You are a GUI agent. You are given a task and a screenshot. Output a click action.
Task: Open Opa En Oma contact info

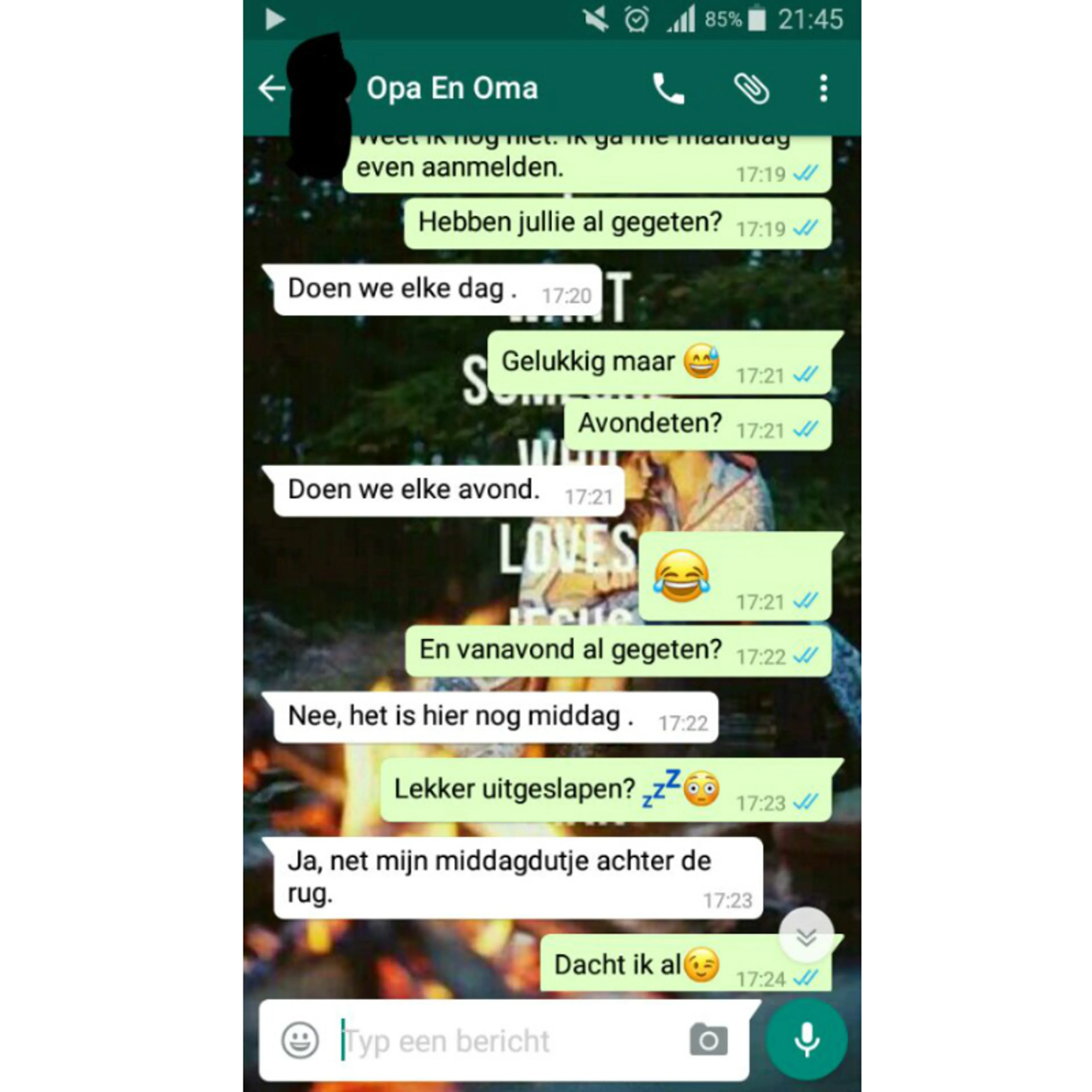[x=452, y=89]
